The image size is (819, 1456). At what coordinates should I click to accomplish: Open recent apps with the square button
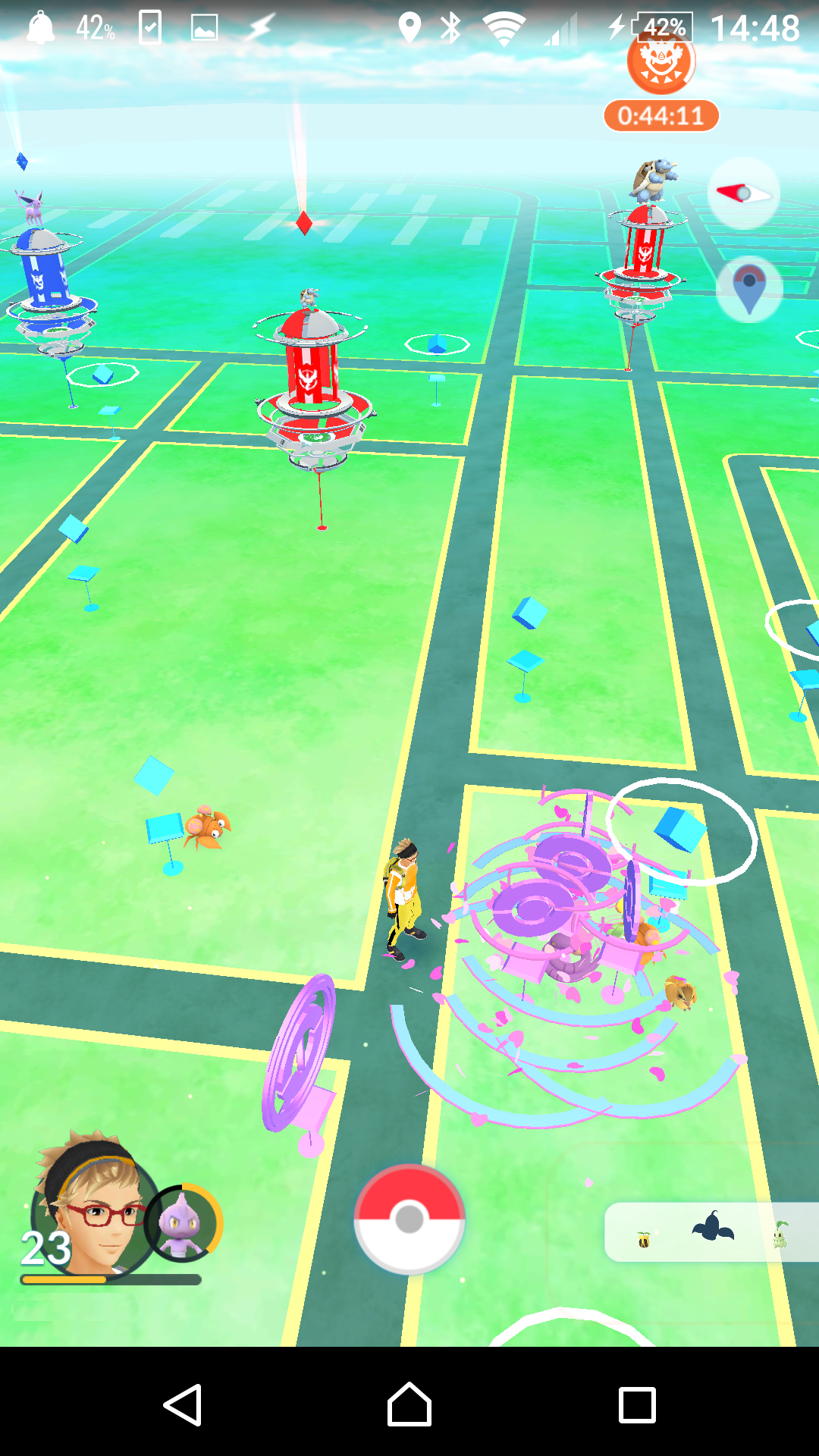(636, 1404)
